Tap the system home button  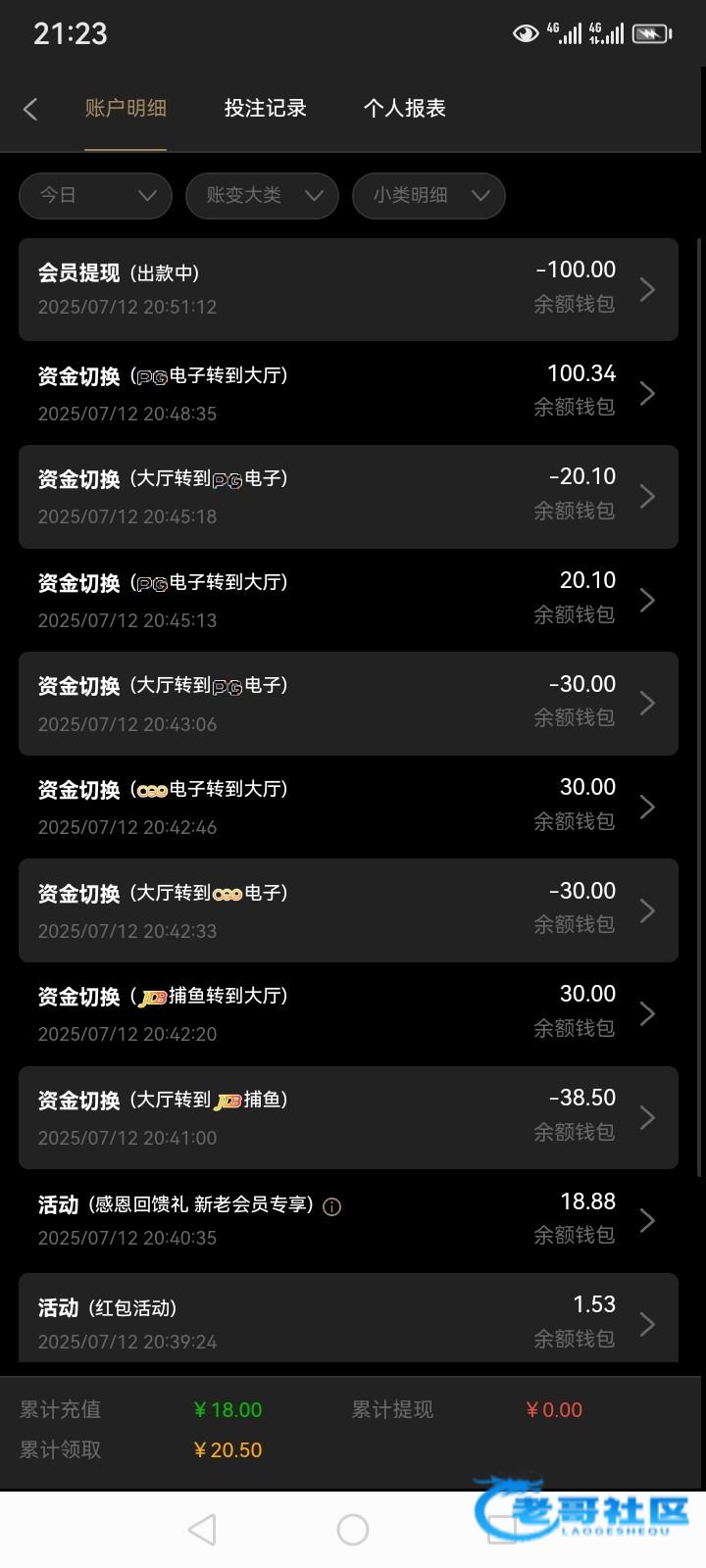pos(352,1530)
